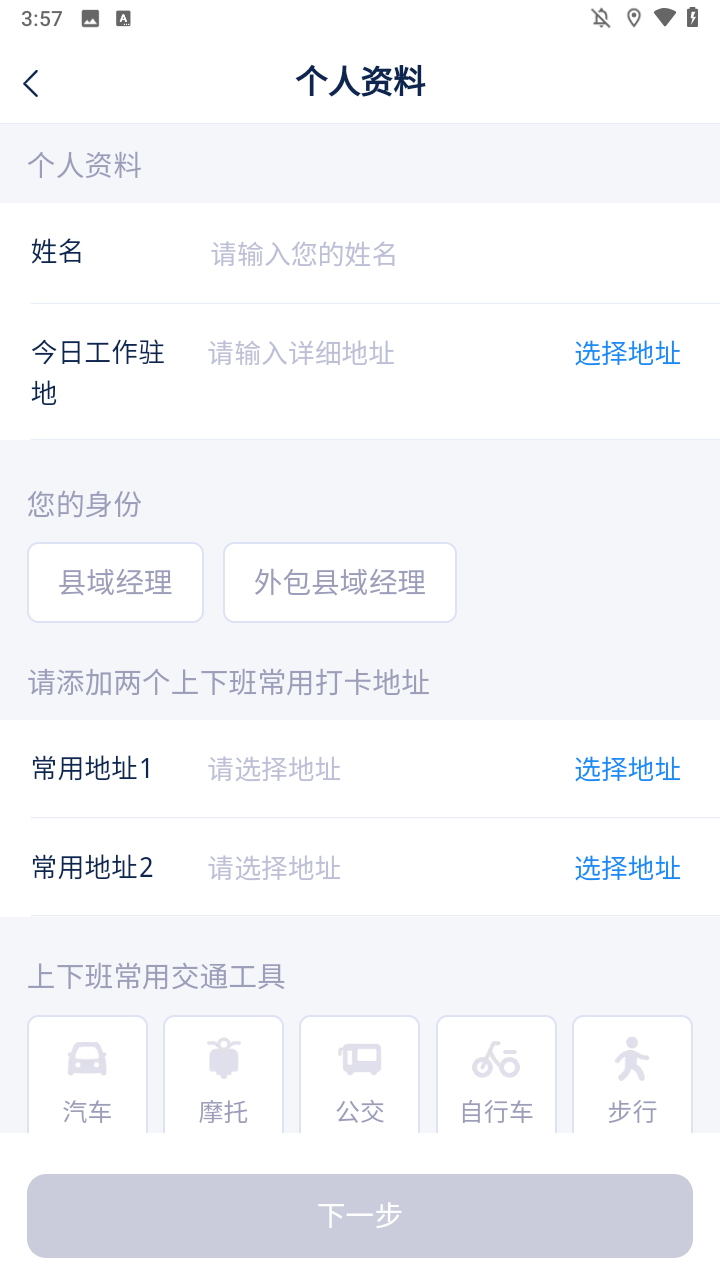This screenshot has width=720, height=1280.
Task: Open 选择地址 for 常用地址1
Action: click(627, 768)
